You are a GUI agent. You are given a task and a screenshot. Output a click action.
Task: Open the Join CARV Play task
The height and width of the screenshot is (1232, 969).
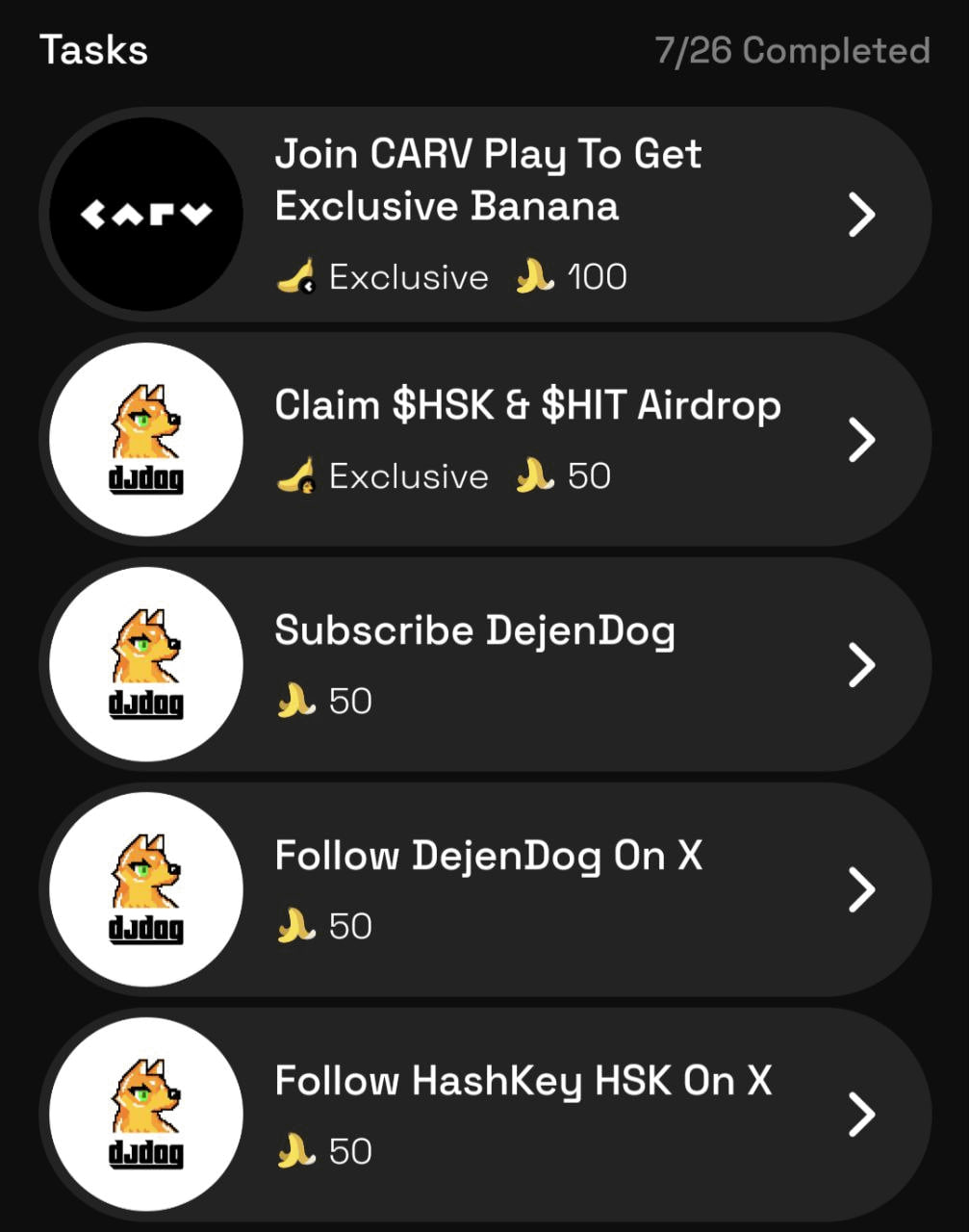pos(486,214)
